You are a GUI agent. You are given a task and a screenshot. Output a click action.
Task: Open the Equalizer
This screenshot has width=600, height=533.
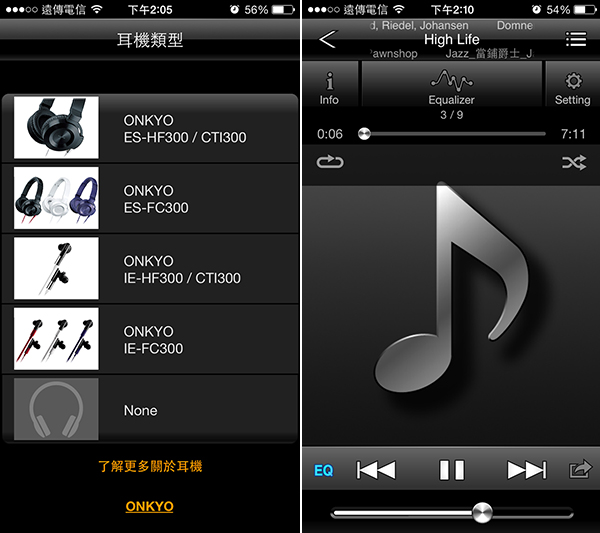coord(451,88)
